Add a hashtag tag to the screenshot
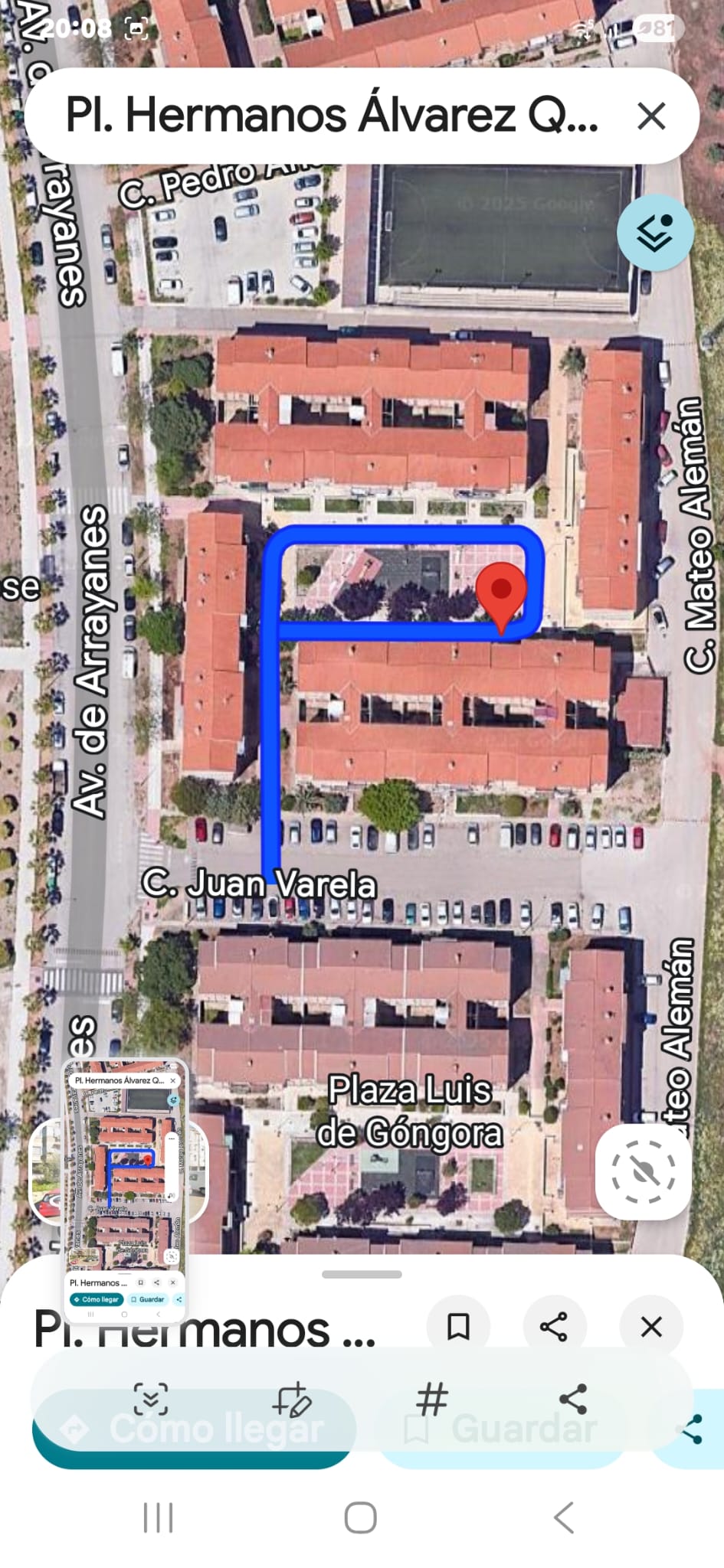This screenshot has width=724, height=1568. pos(431,1400)
